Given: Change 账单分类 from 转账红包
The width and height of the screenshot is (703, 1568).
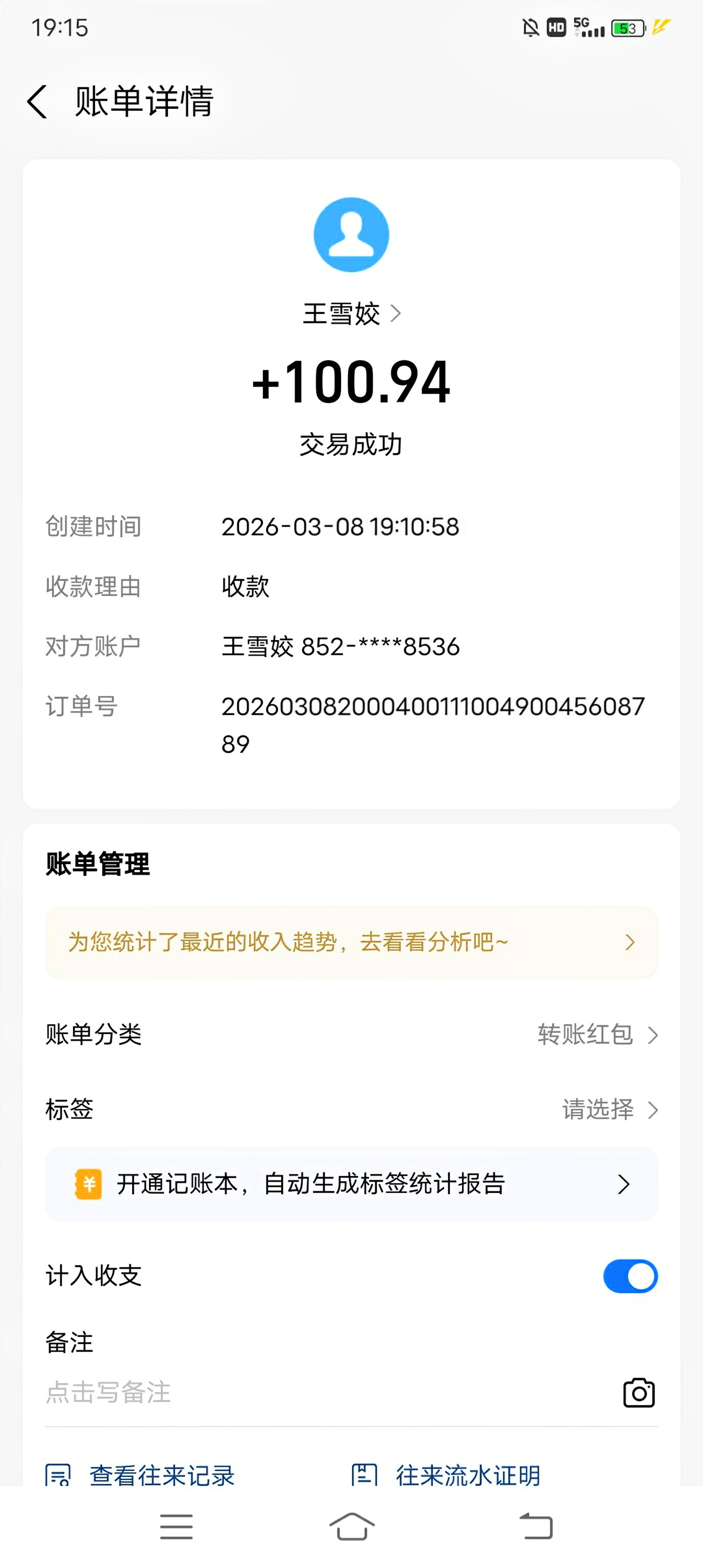Looking at the screenshot, I should tap(596, 1035).
